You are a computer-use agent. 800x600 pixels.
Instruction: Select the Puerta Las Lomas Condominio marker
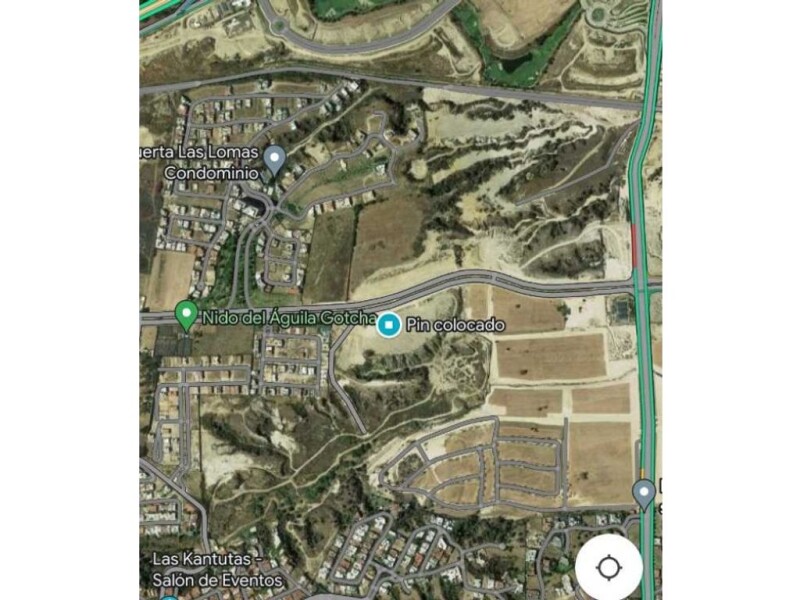[275, 159]
